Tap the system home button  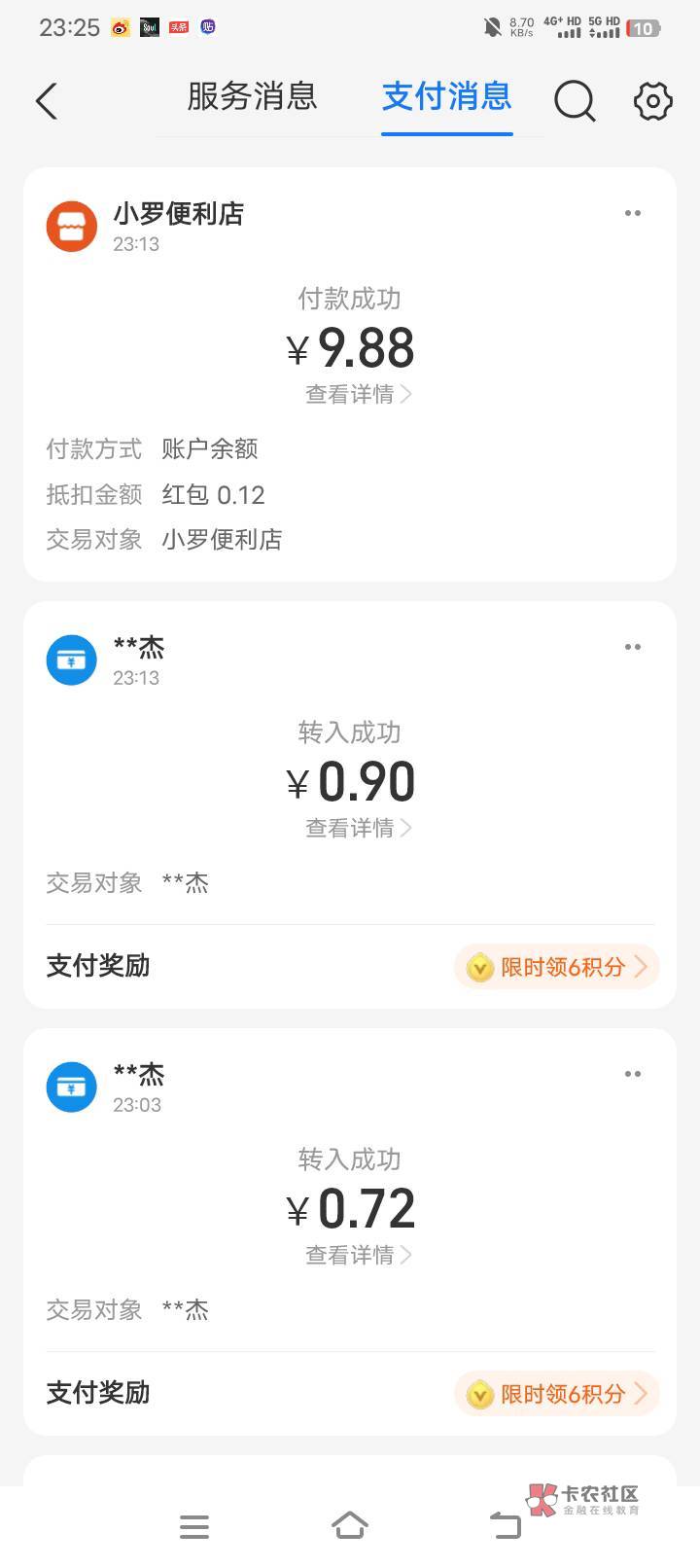pos(350,1525)
